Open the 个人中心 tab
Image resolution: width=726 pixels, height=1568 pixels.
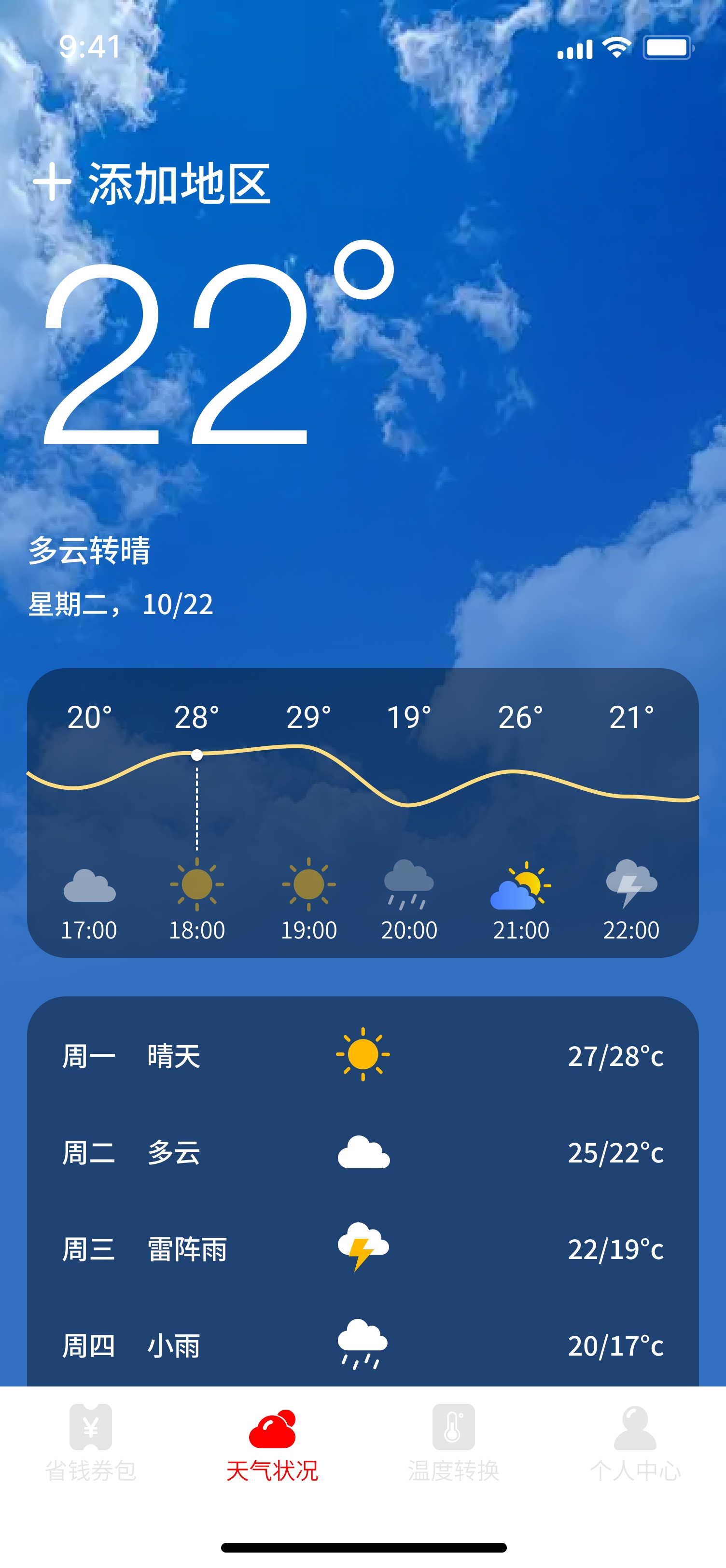pos(635,1442)
